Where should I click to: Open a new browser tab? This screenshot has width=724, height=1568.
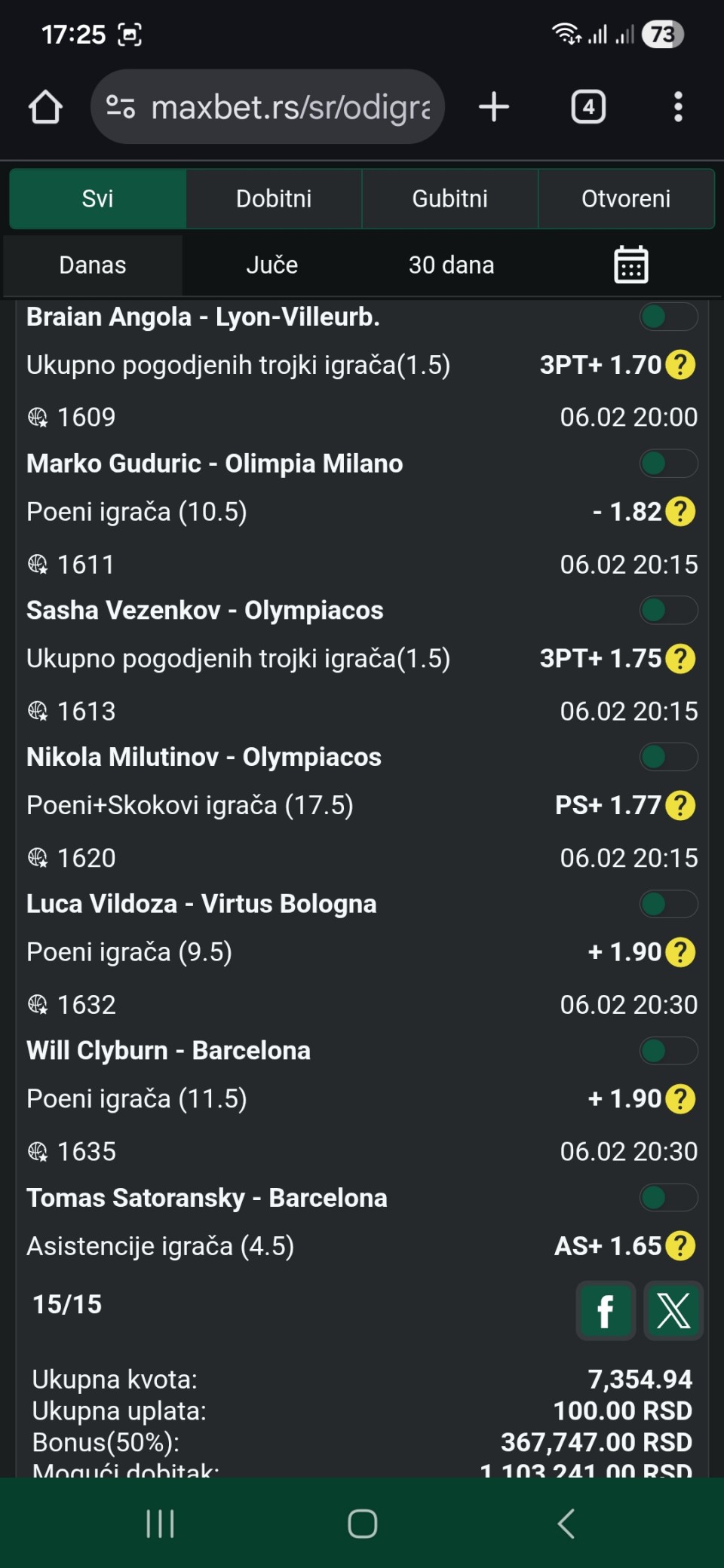coord(494,107)
